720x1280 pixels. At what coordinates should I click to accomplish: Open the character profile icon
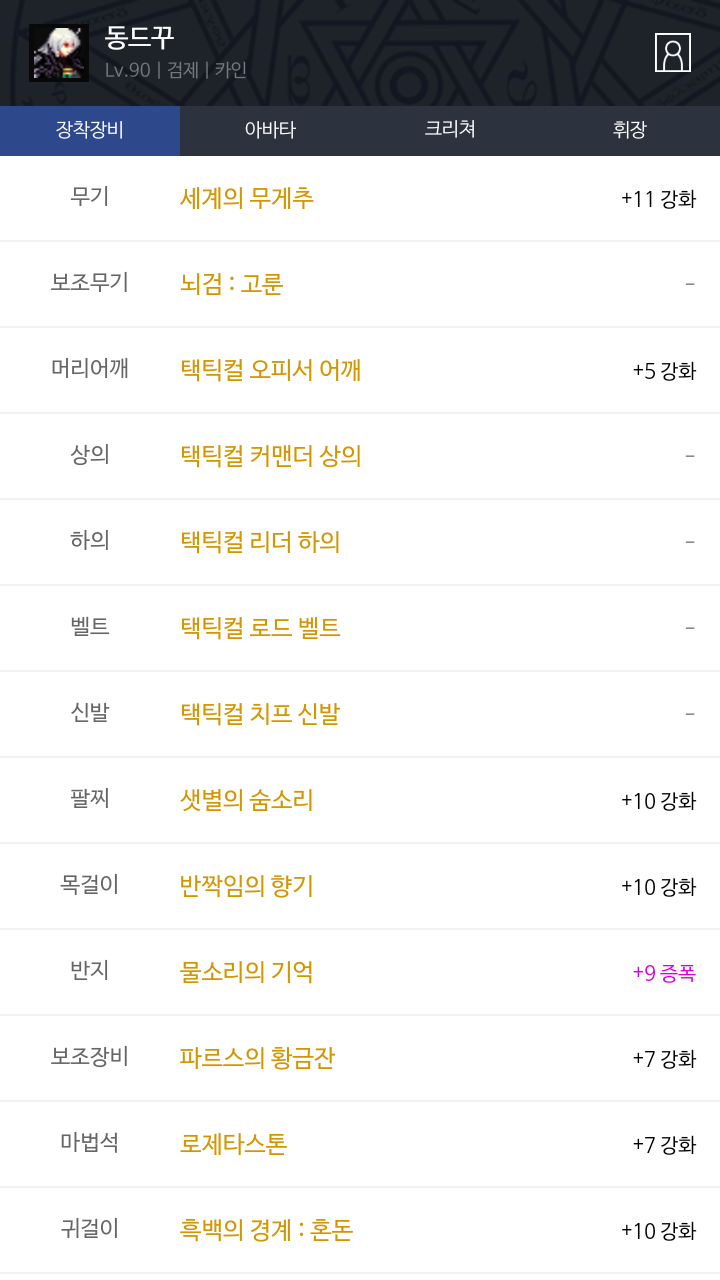pos(673,53)
